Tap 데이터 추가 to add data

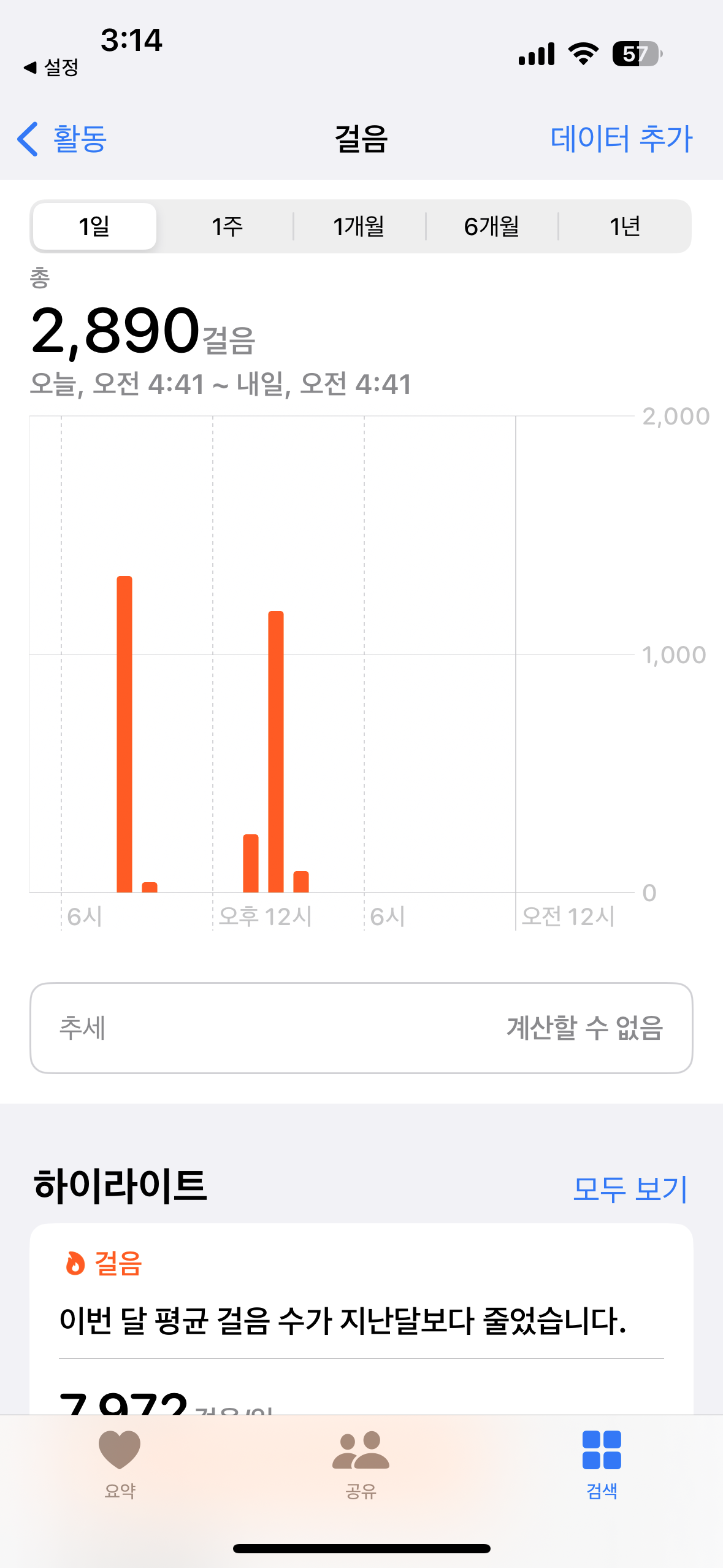tap(621, 139)
